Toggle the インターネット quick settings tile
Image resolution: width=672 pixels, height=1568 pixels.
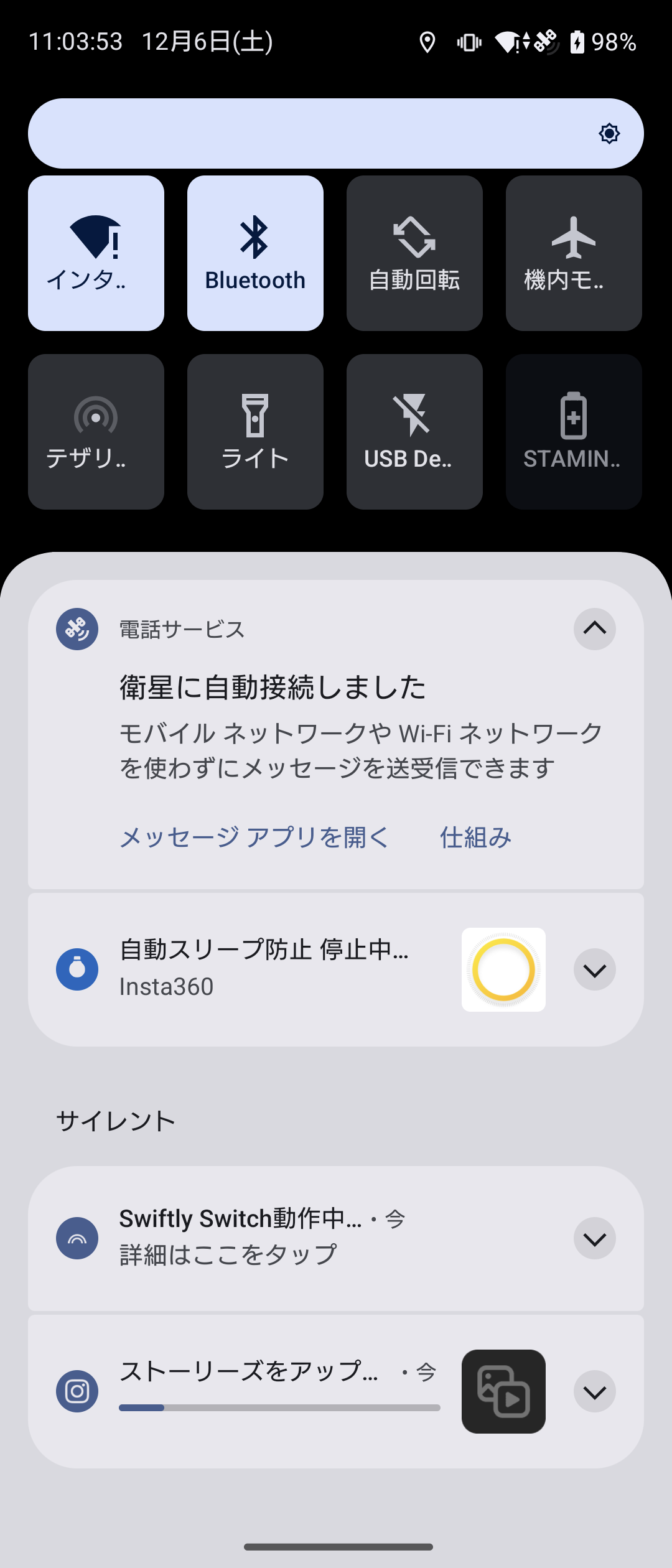click(x=96, y=253)
